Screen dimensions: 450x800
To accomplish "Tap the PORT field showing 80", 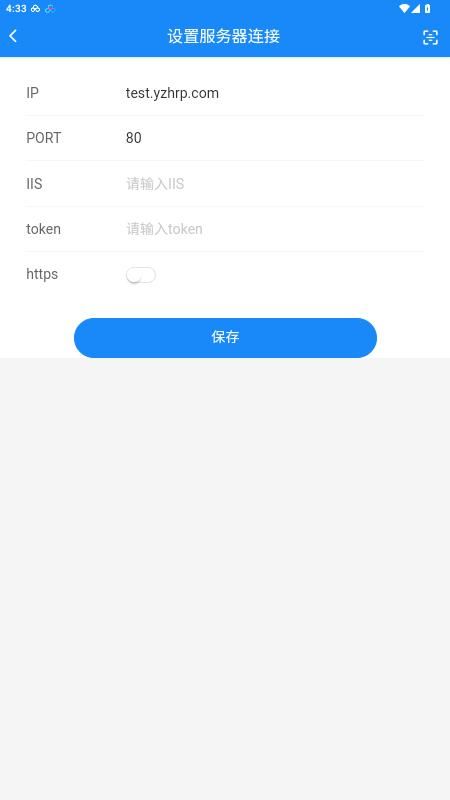I will tap(274, 138).
